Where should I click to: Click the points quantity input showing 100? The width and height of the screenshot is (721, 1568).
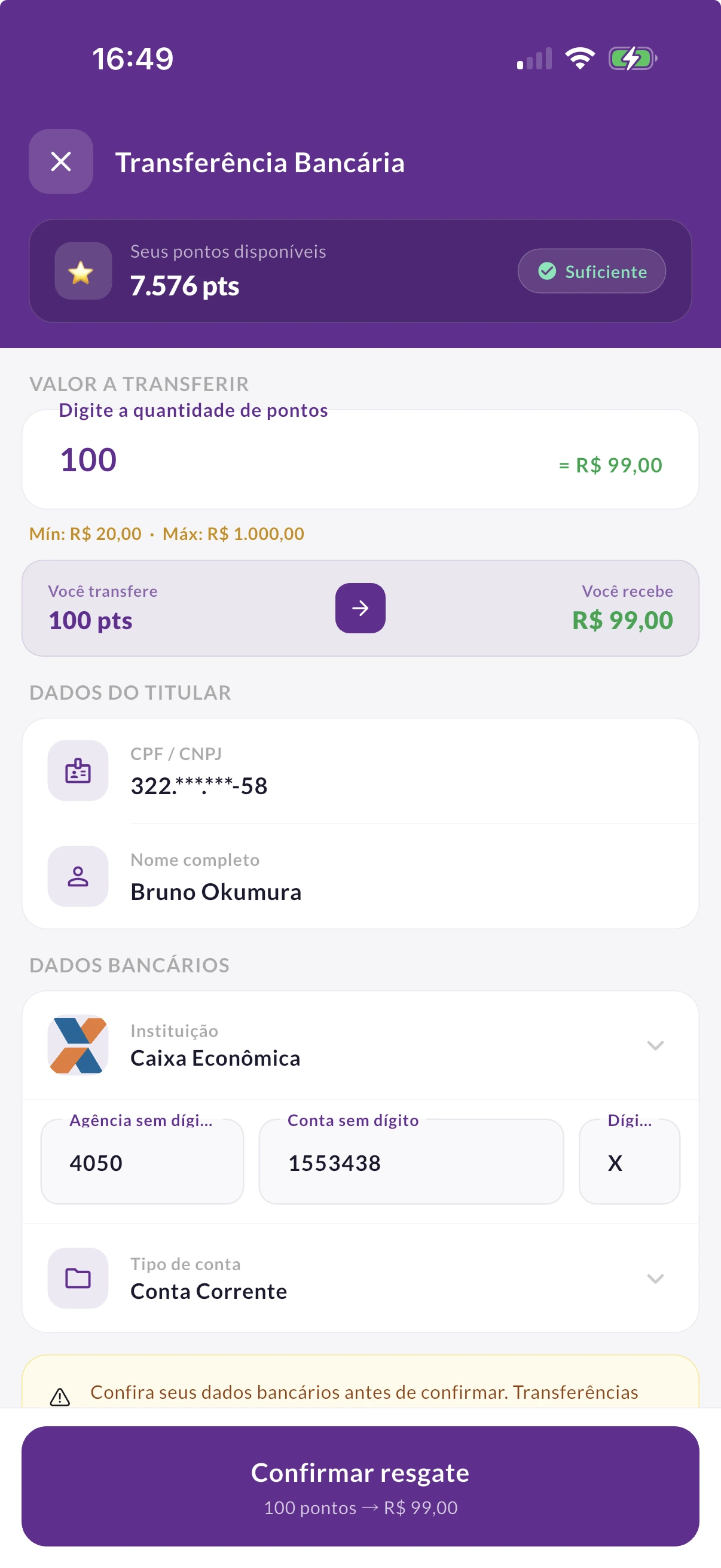pyautogui.click(x=89, y=459)
